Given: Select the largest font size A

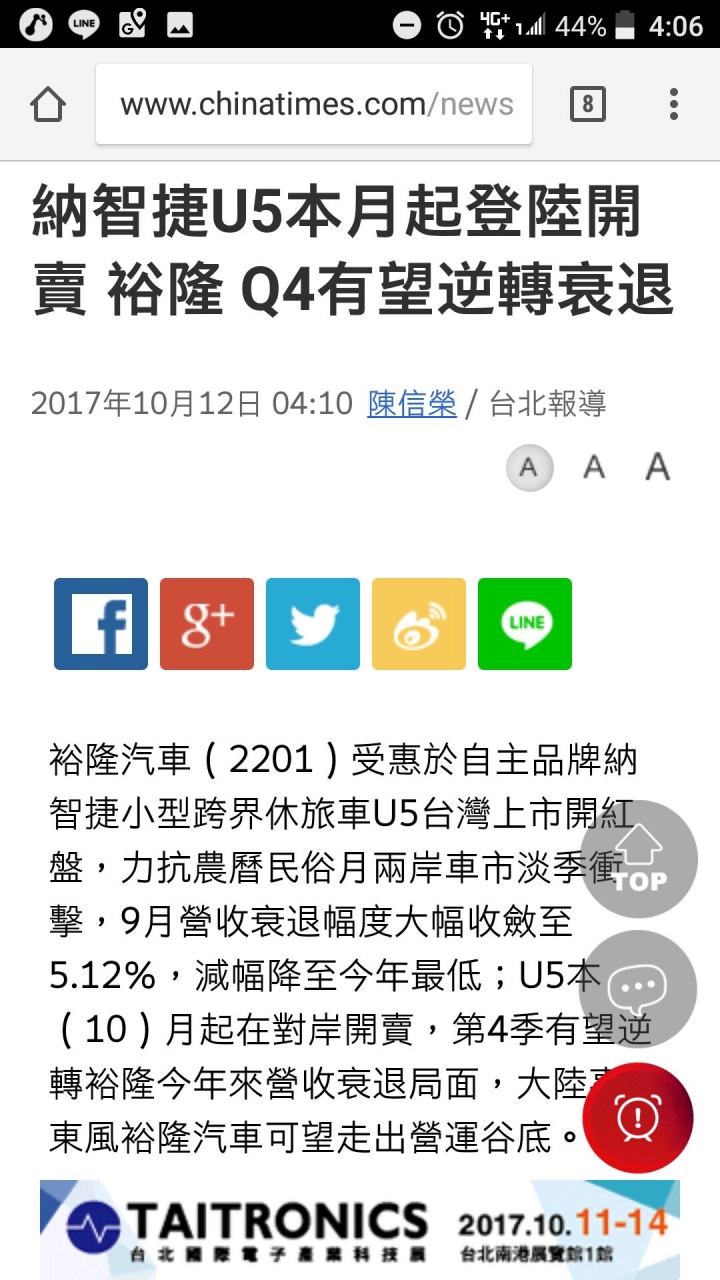Looking at the screenshot, I should [657, 466].
